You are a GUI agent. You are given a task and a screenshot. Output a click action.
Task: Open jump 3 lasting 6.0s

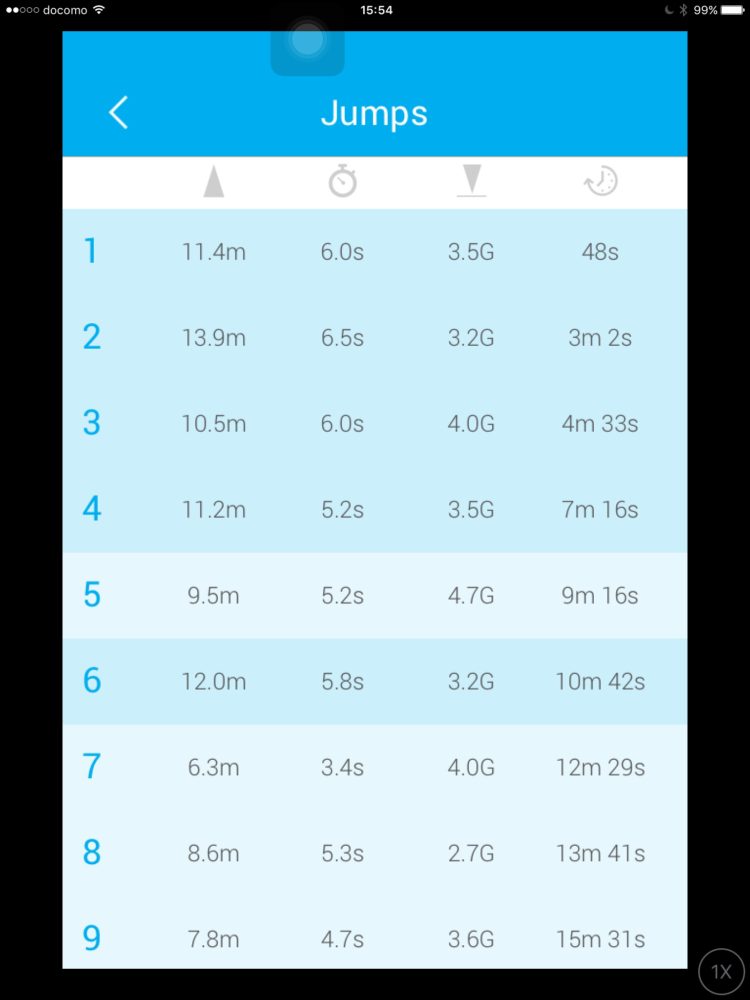click(374, 424)
